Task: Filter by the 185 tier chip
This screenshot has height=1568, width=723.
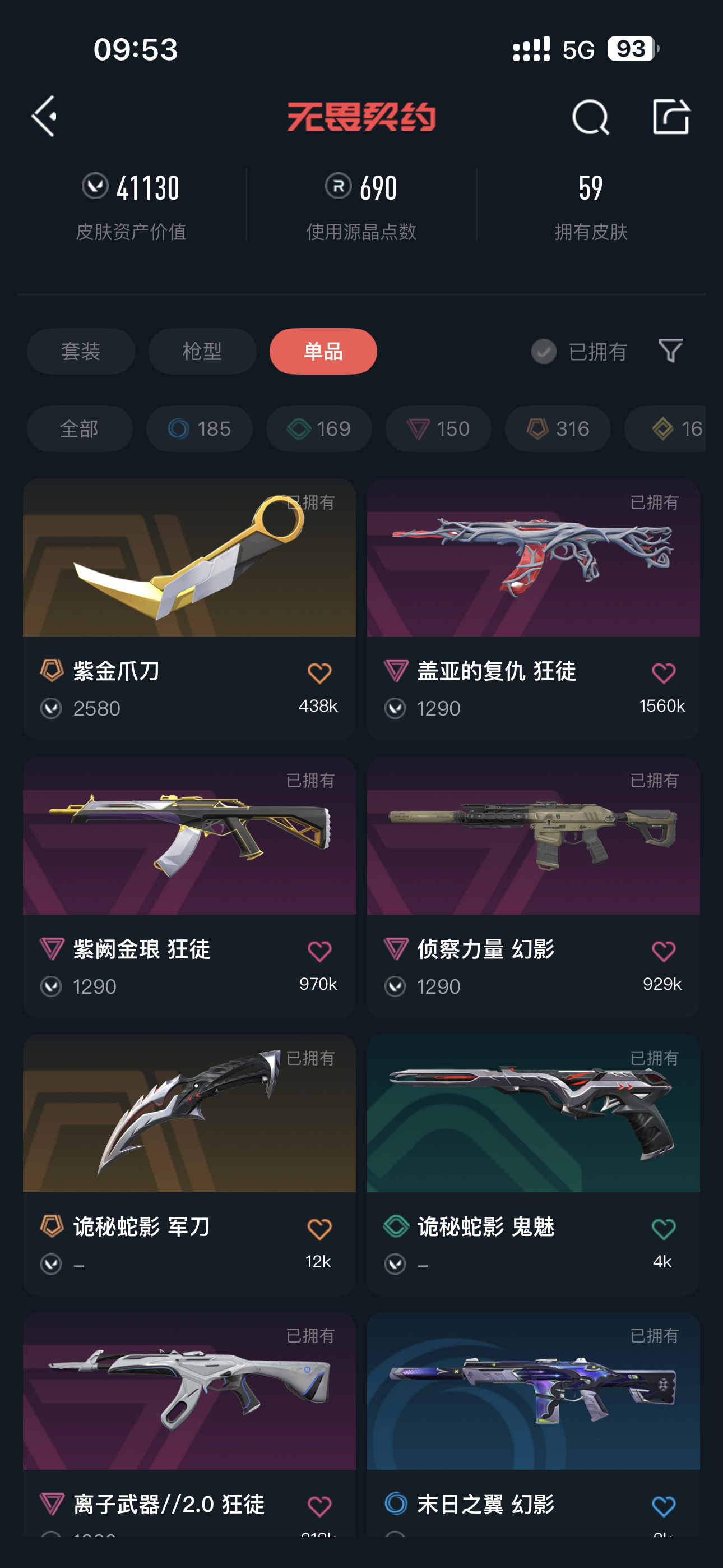Action: tap(199, 428)
